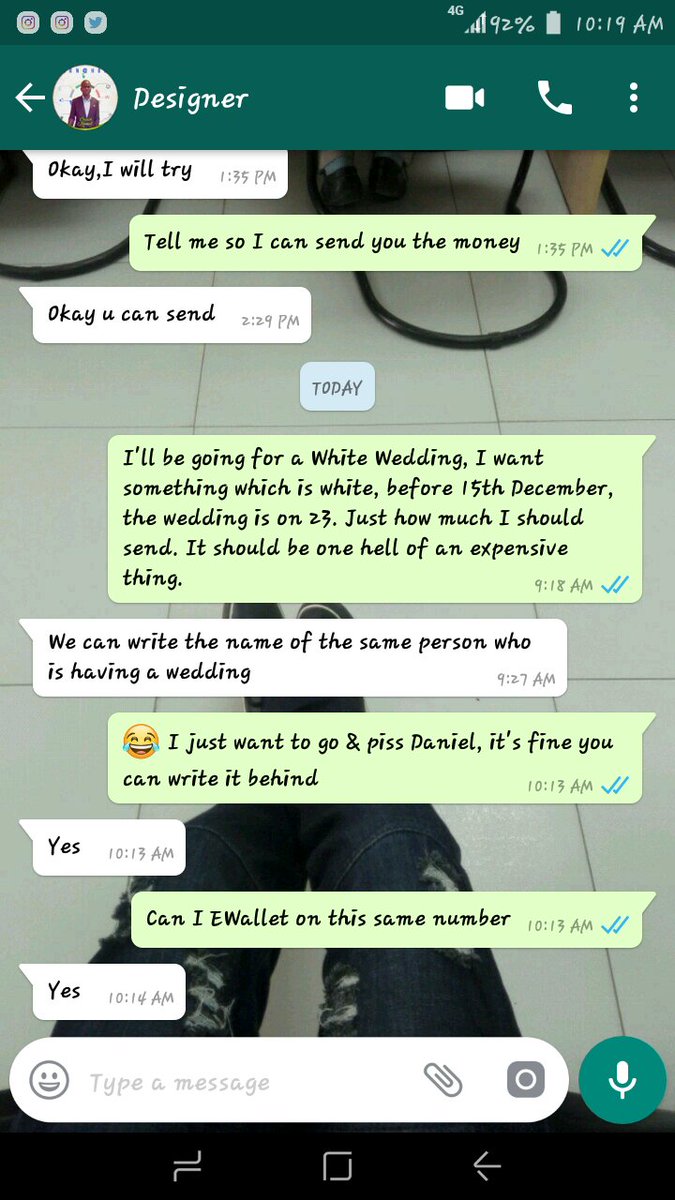The height and width of the screenshot is (1200, 675).
Task: Attach a file with the paperclip
Action: (x=443, y=1080)
